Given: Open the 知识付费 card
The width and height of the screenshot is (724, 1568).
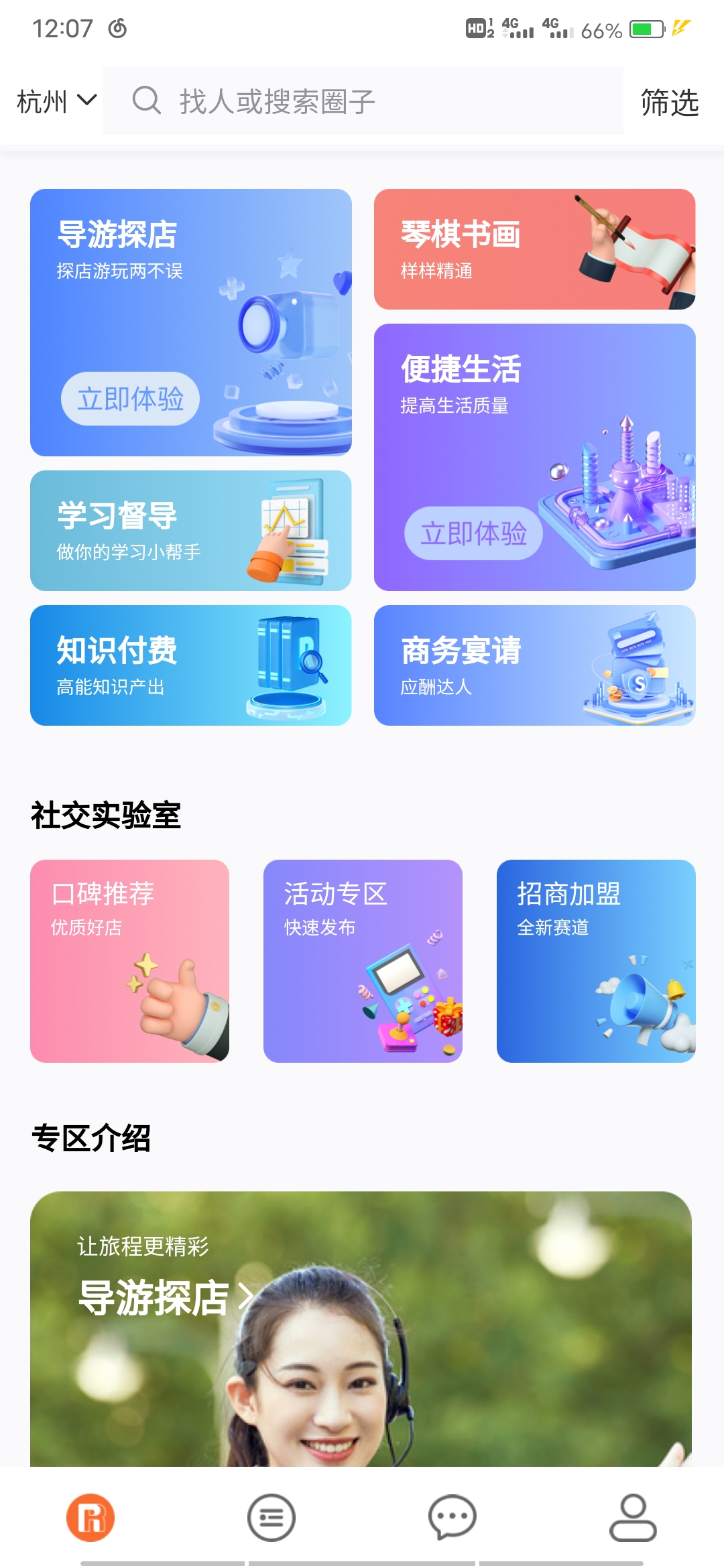Looking at the screenshot, I should [x=190, y=665].
